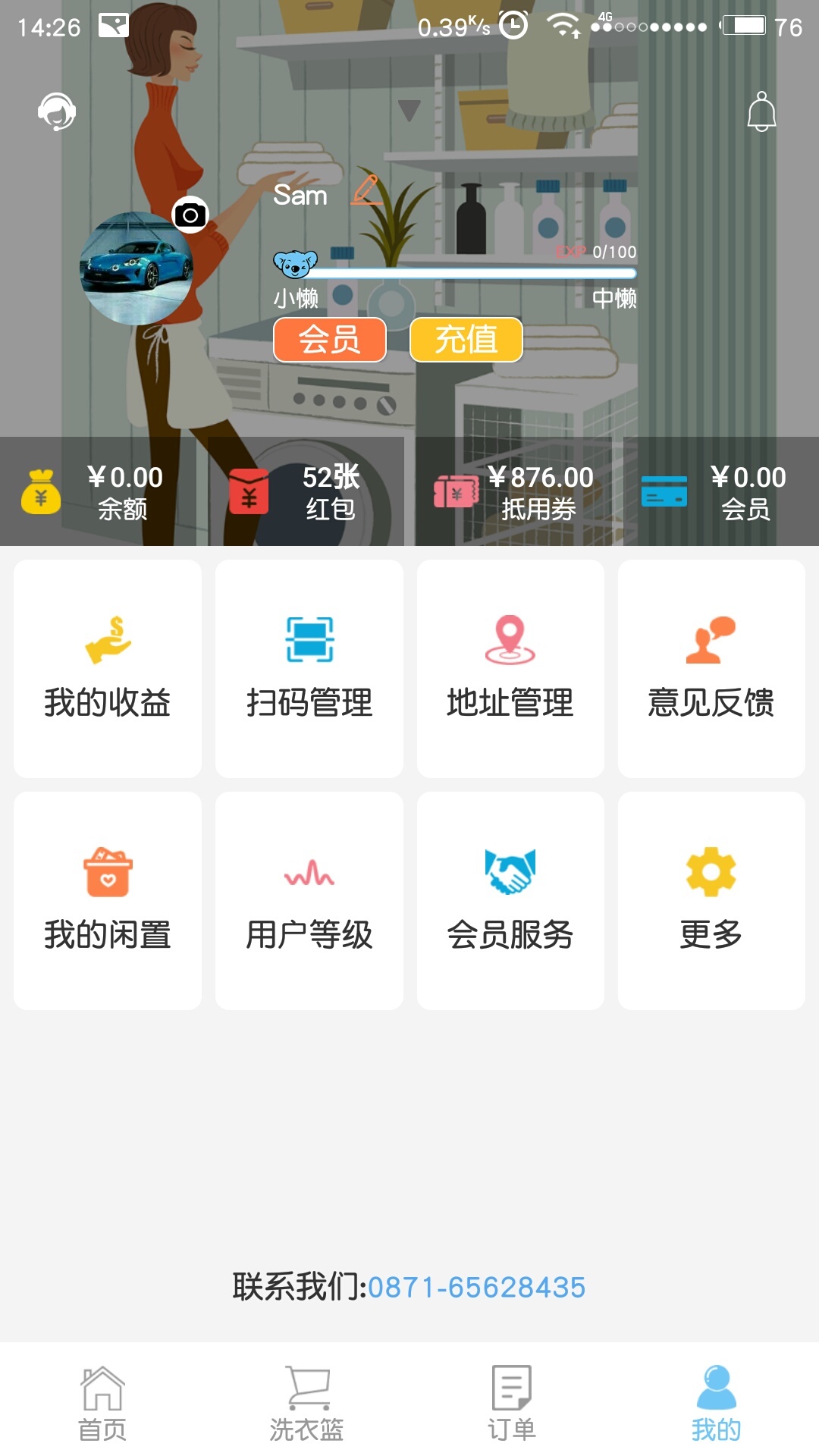Open customer service headset icon
The height and width of the screenshot is (1456, 819).
pyautogui.click(x=57, y=111)
